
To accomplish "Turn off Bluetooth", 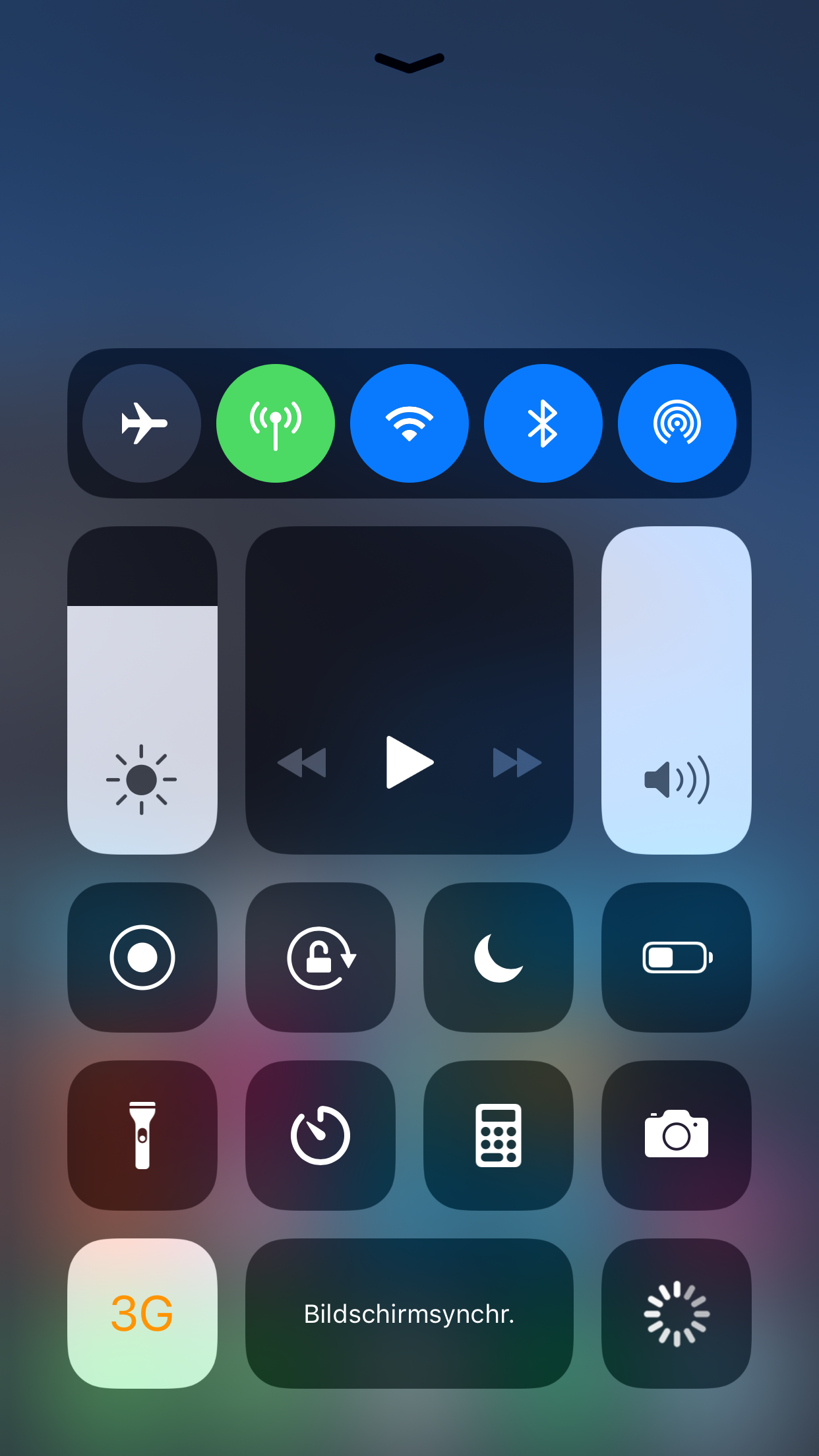I will click(x=543, y=423).
